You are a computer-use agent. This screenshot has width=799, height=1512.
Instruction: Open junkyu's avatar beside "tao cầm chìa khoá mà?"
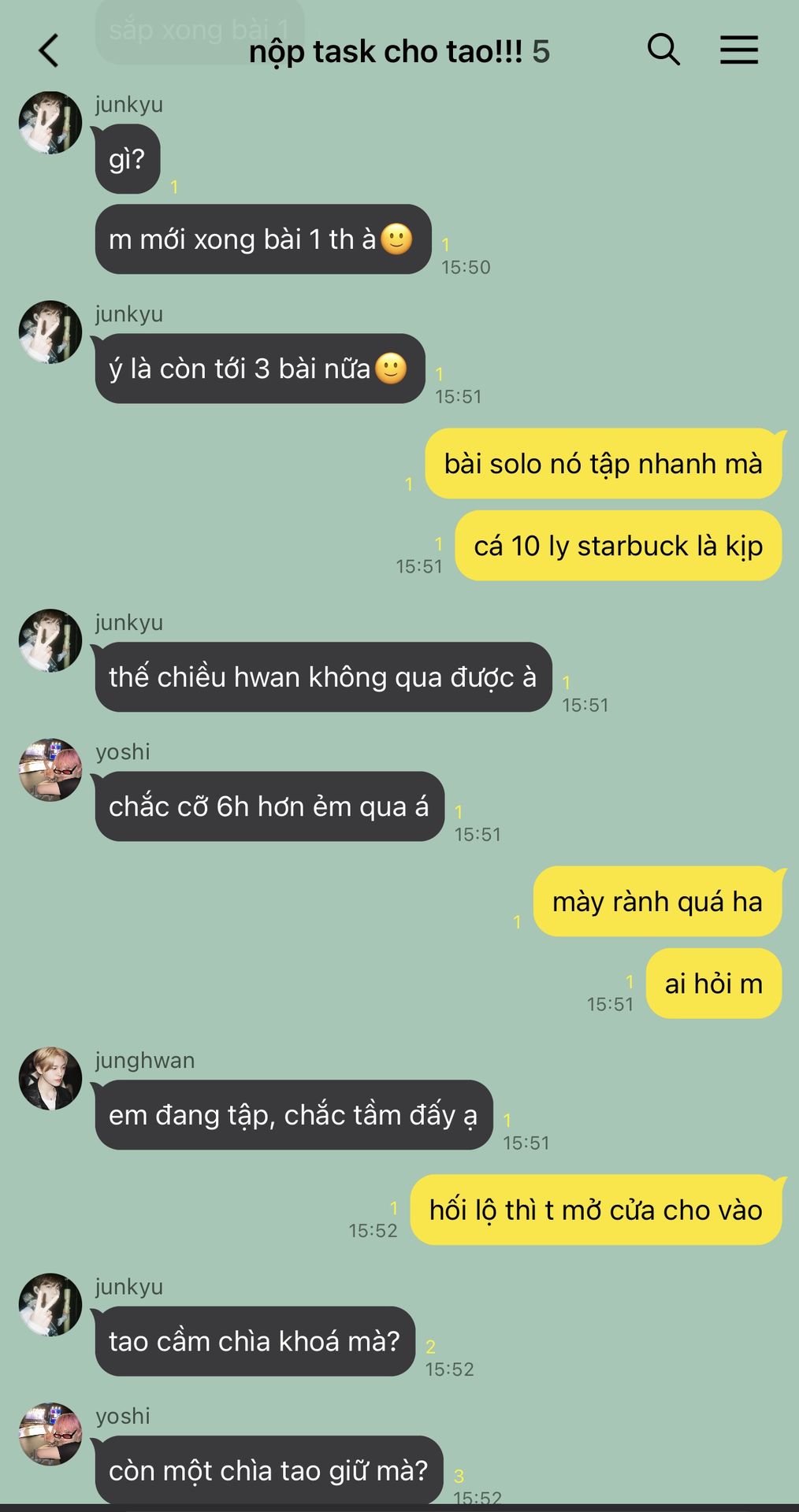tap(50, 1304)
